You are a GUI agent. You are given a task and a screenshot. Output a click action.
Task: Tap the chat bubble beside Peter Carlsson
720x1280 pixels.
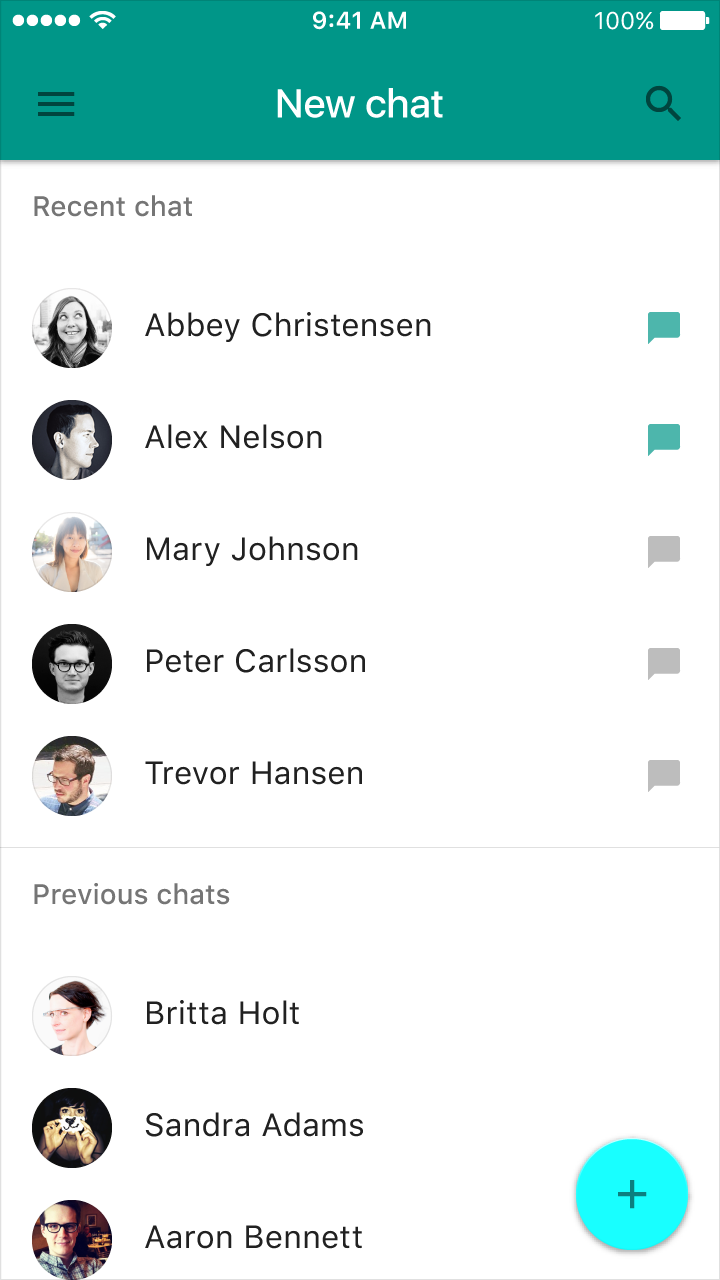point(664,663)
